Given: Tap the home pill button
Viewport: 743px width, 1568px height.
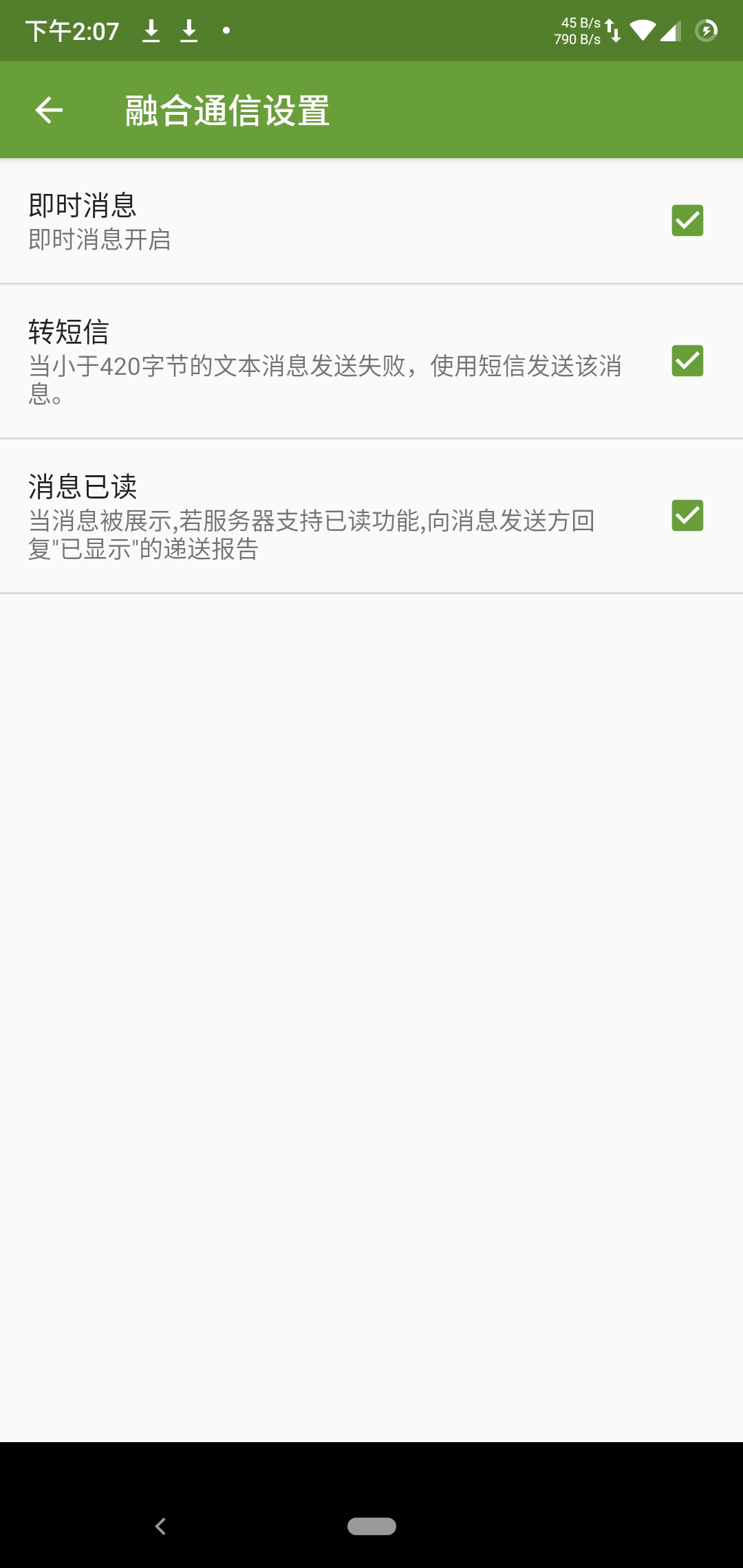Looking at the screenshot, I should 371,1526.
